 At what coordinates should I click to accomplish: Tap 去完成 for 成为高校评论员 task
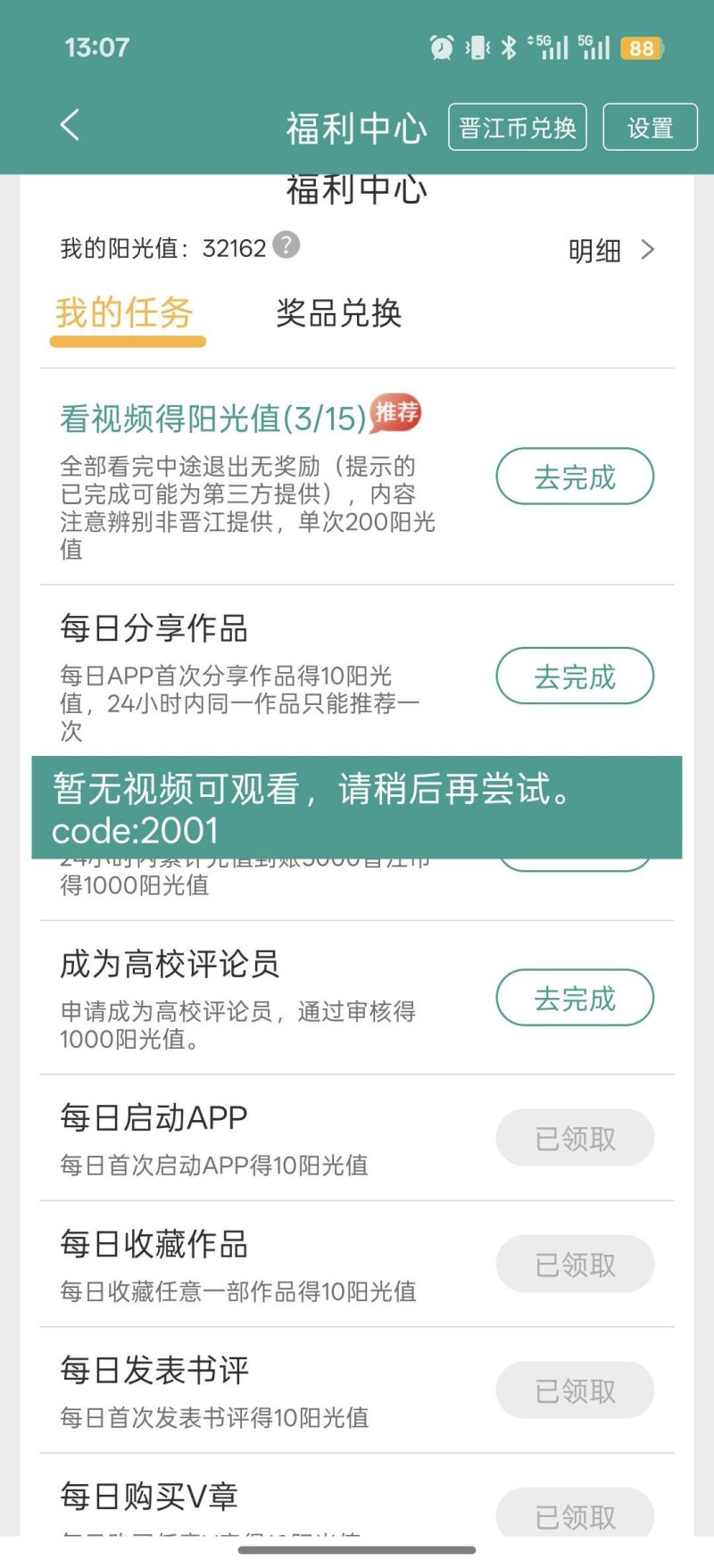[574, 998]
